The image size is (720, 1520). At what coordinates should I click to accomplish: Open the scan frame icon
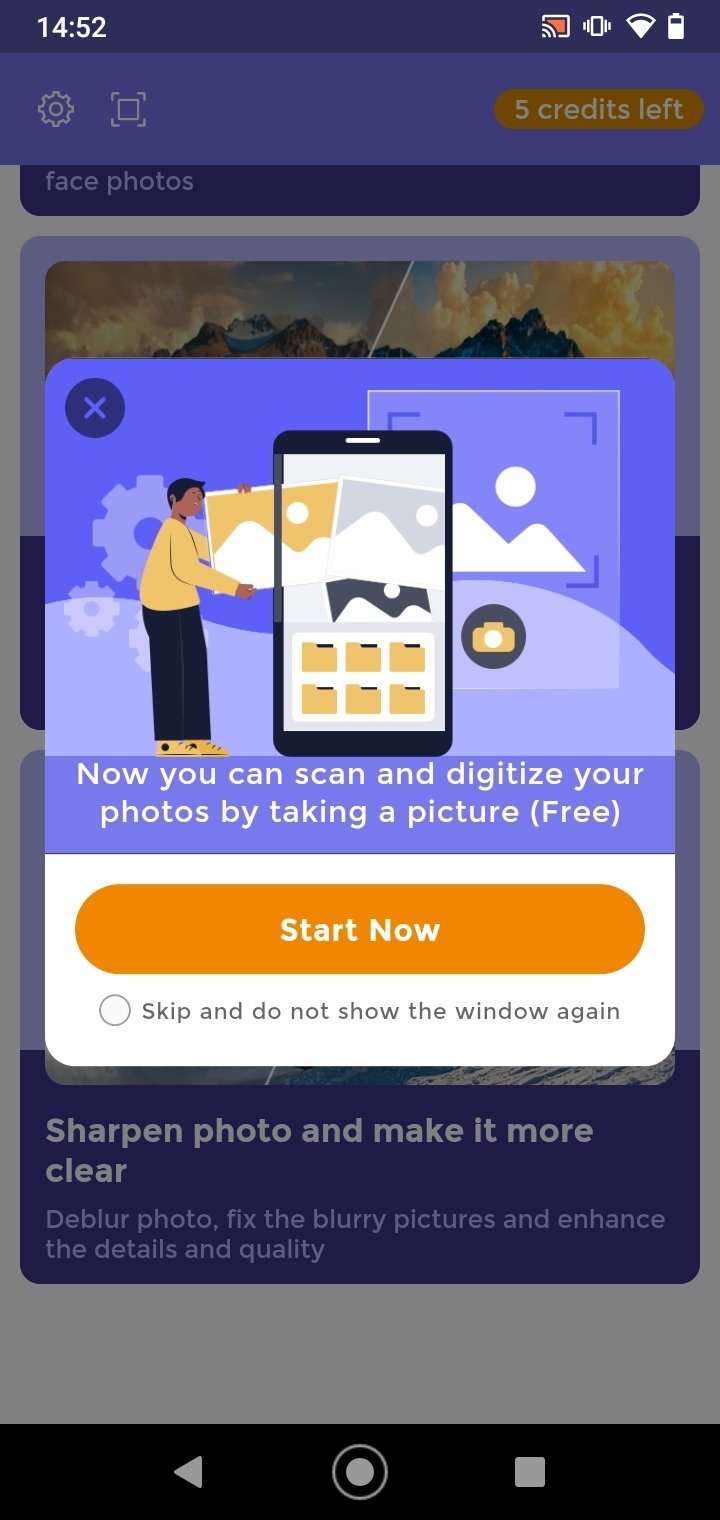pos(128,109)
